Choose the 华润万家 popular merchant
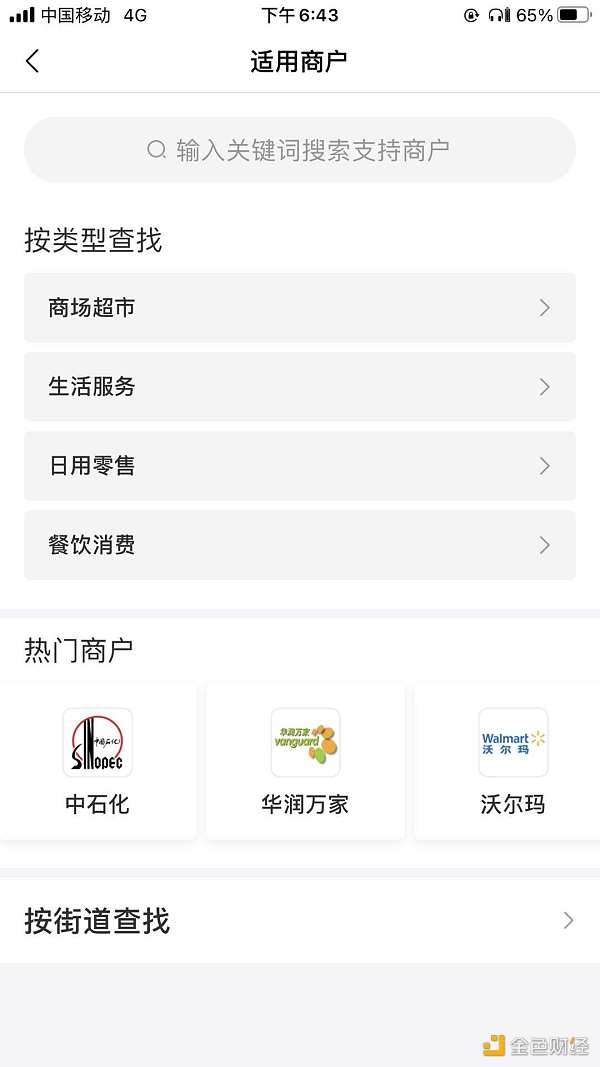Viewport: 600px width, 1067px height. [x=305, y=761]
